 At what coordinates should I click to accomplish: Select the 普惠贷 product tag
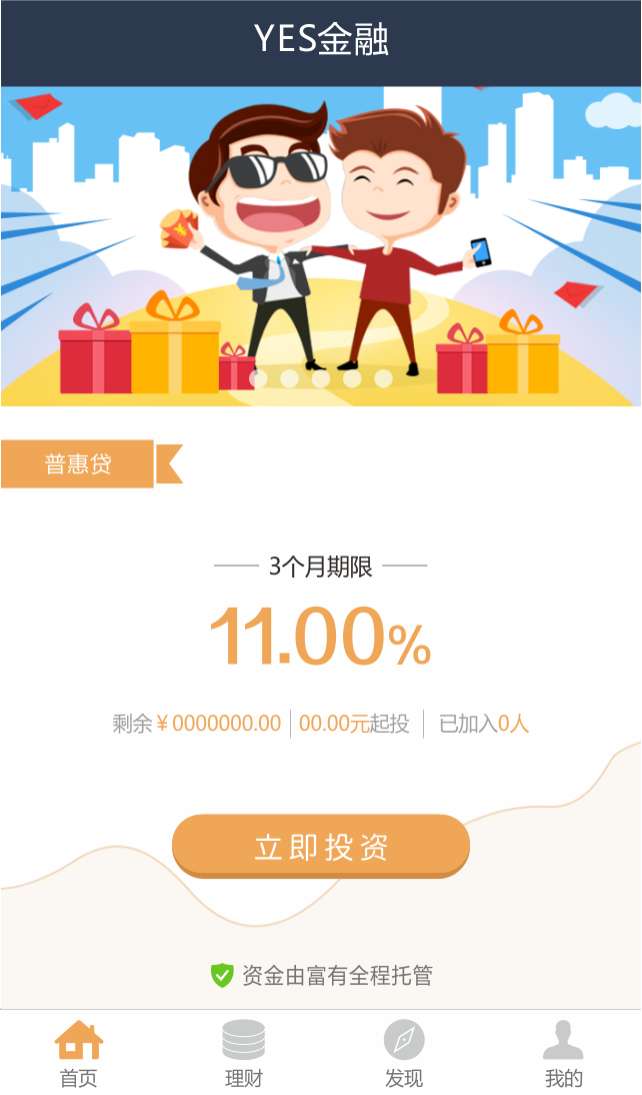coord(79,464)
